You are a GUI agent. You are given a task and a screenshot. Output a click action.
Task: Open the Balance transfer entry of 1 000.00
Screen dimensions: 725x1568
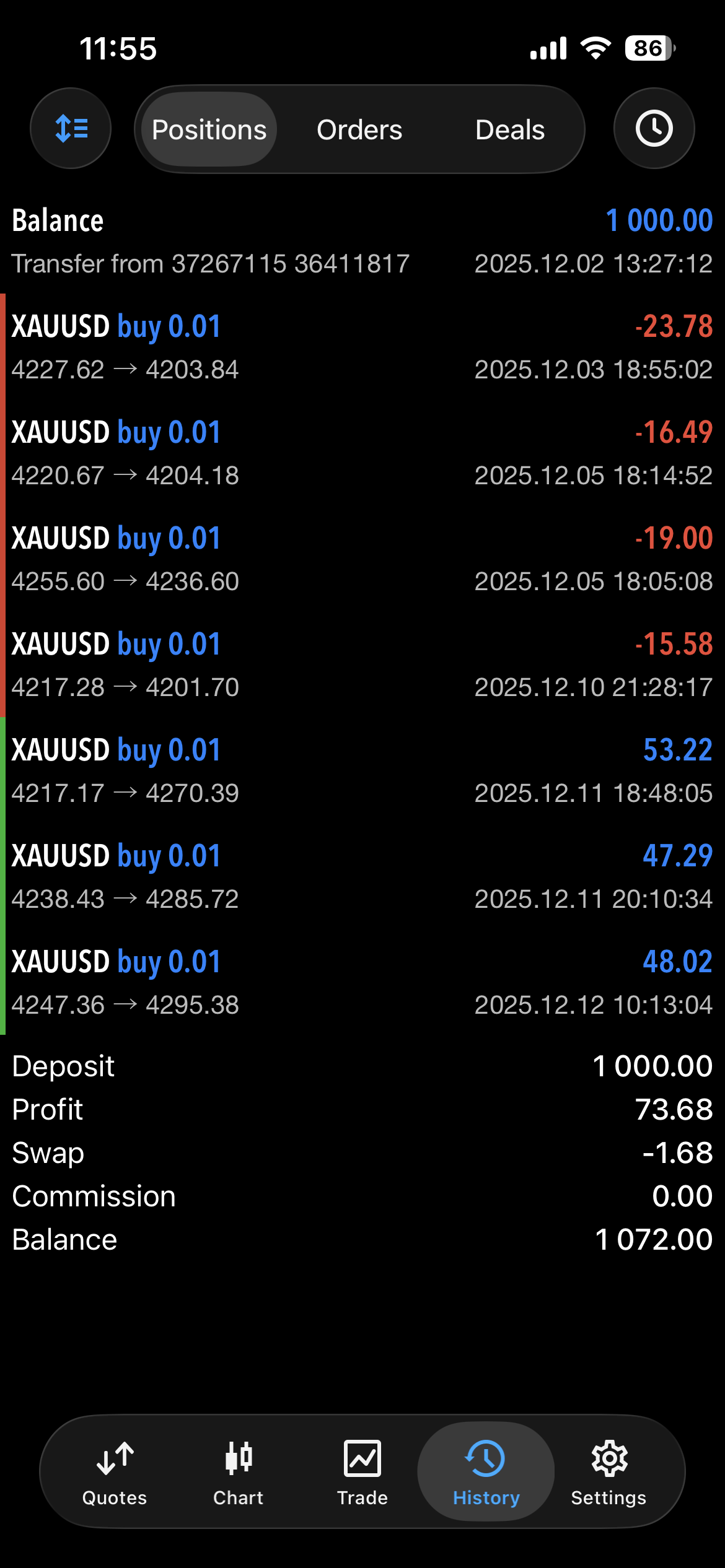(362, 242)
